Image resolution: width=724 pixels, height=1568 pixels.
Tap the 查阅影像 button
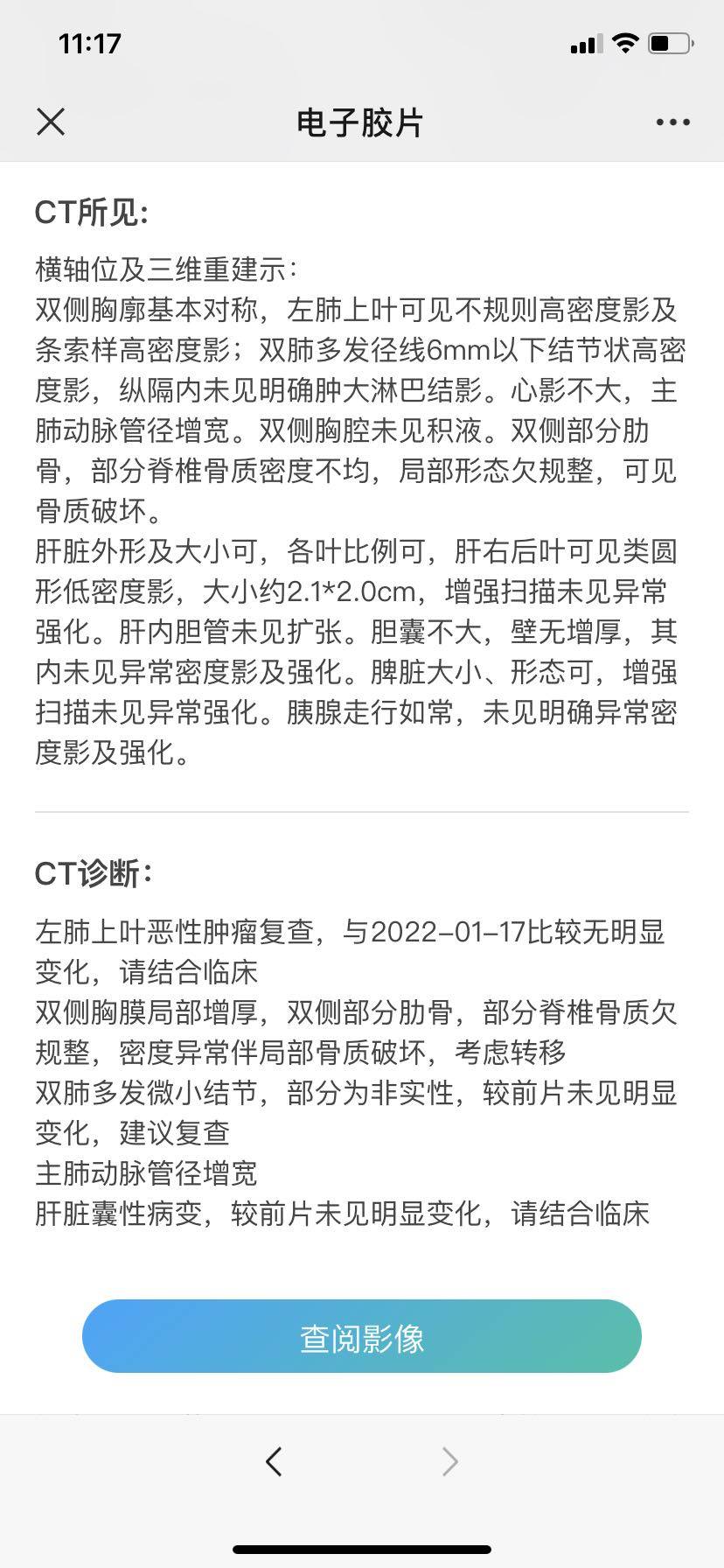(361, 1337)
